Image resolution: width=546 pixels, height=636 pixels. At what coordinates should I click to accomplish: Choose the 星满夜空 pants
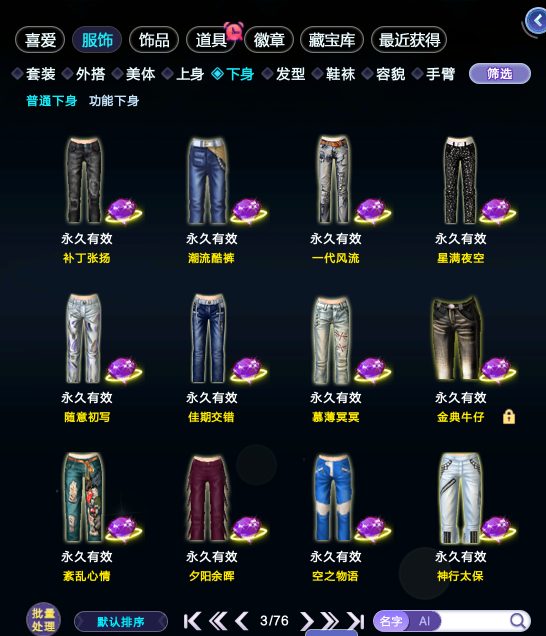point(460,199)
